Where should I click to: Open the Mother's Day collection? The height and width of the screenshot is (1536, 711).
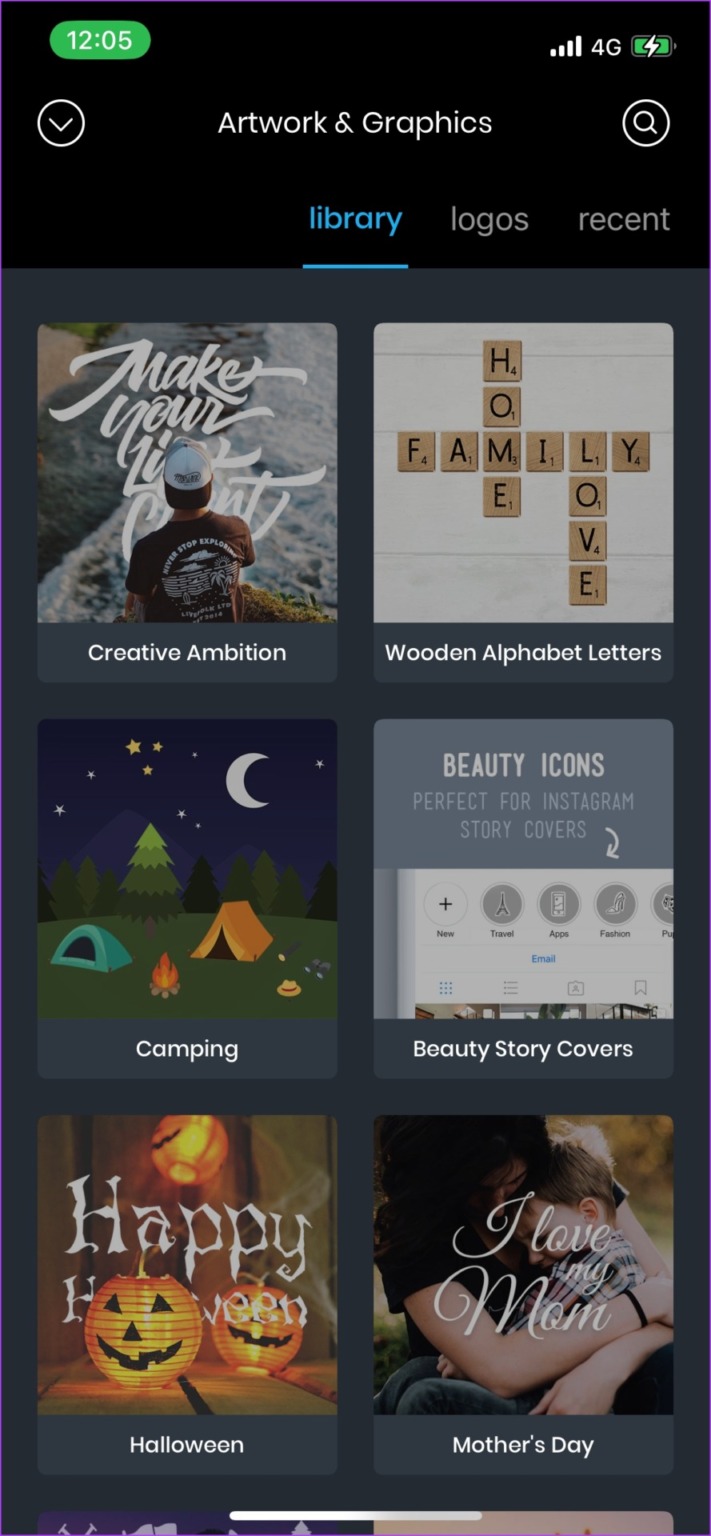tap(523, 1292)
